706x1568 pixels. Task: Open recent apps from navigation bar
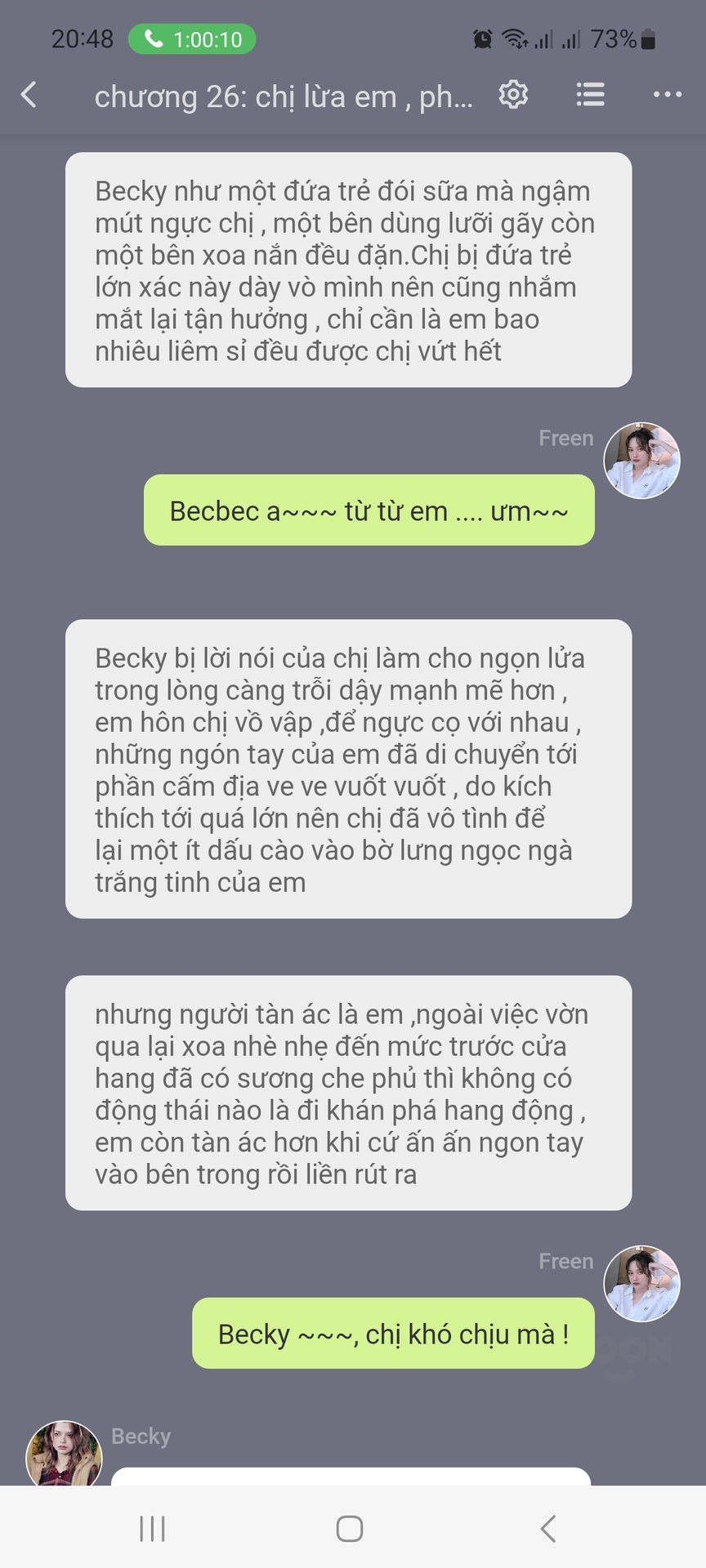152,1529
